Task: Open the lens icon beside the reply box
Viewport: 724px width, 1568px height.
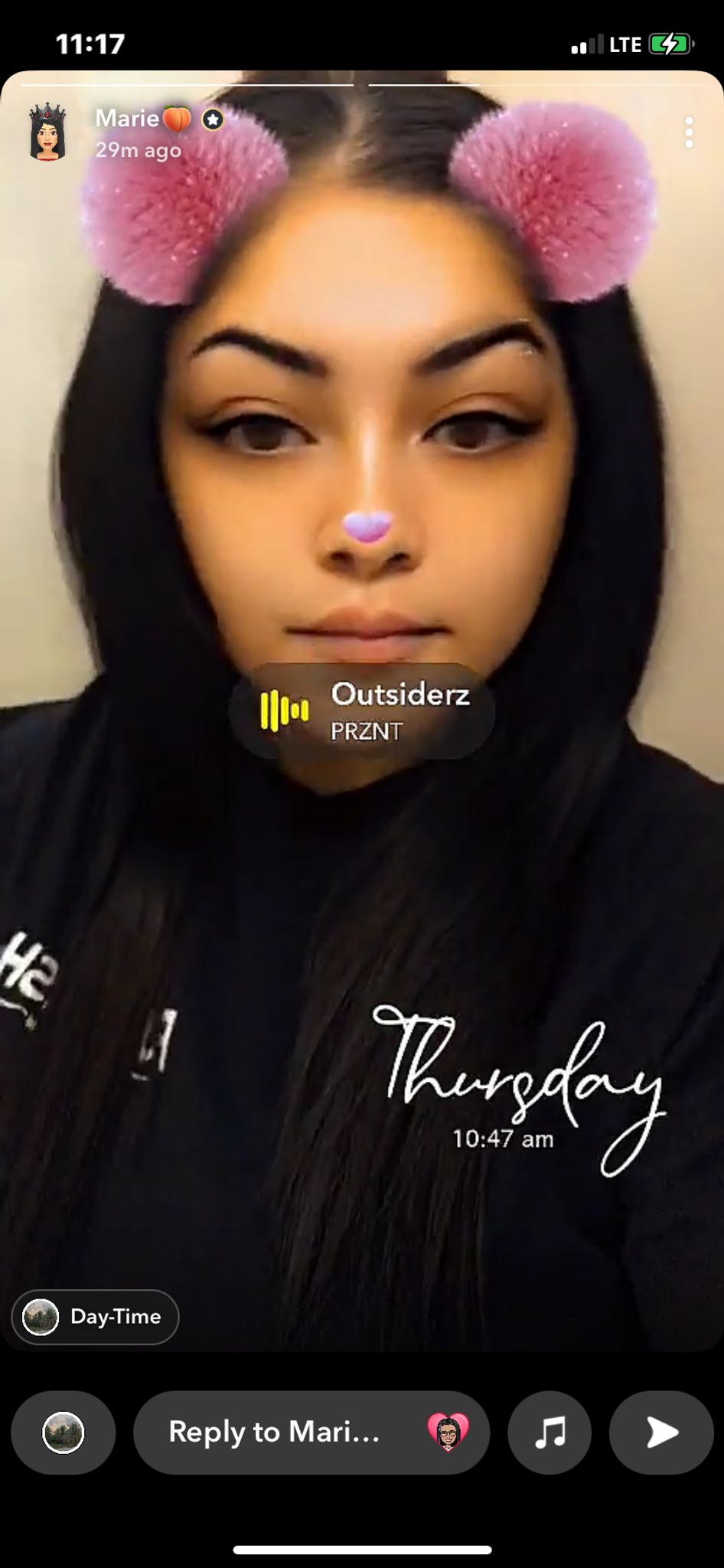Action: click(x=64, y=1432)
